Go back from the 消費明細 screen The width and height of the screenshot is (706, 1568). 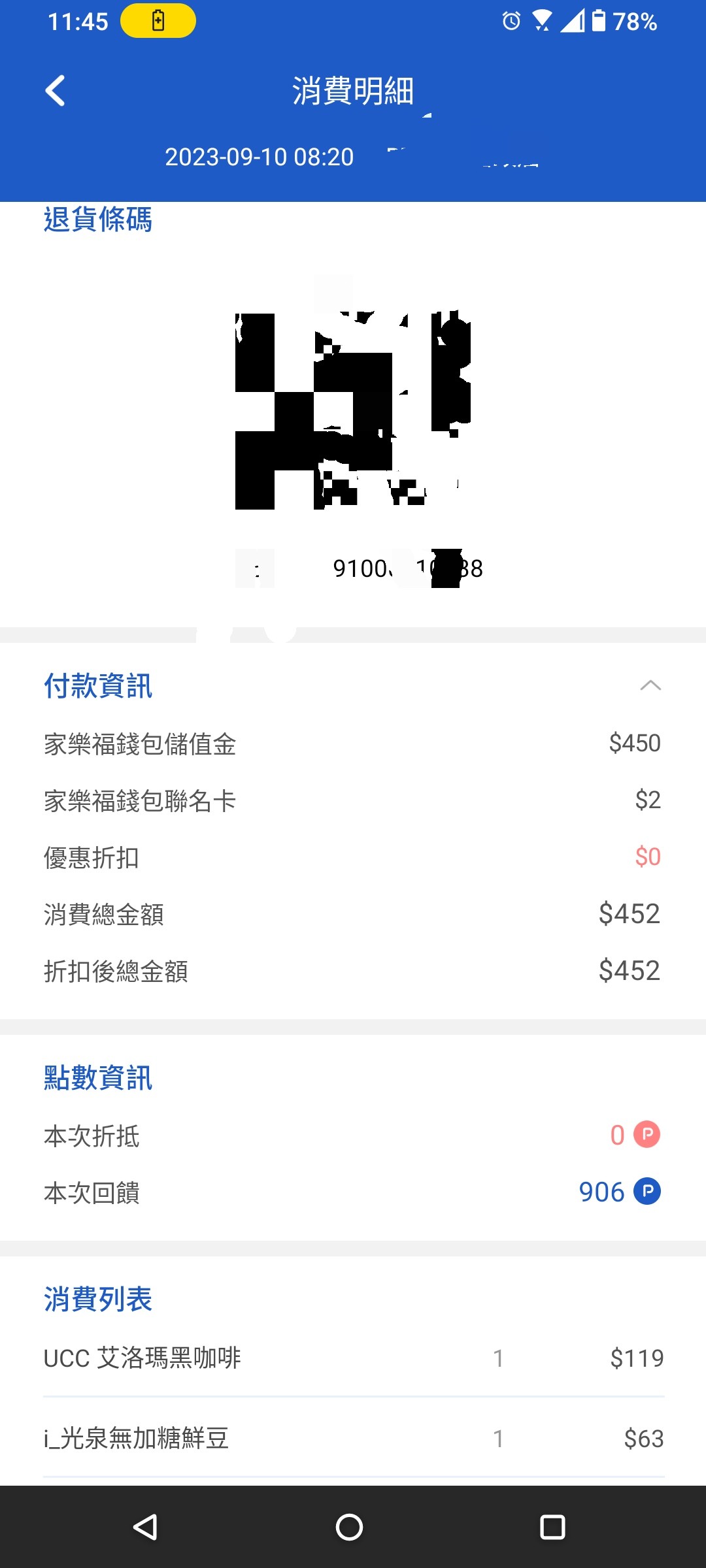56,91
